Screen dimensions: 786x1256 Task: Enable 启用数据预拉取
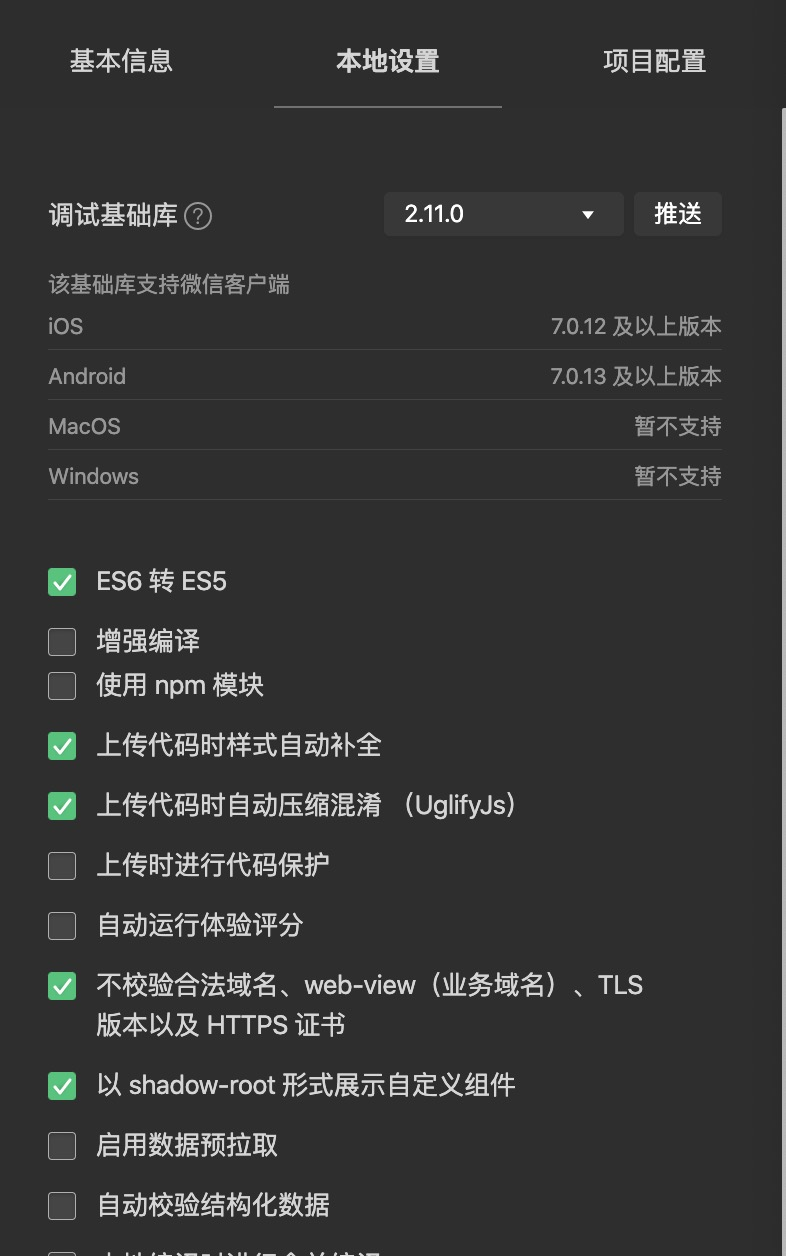tap(62, 1146)
